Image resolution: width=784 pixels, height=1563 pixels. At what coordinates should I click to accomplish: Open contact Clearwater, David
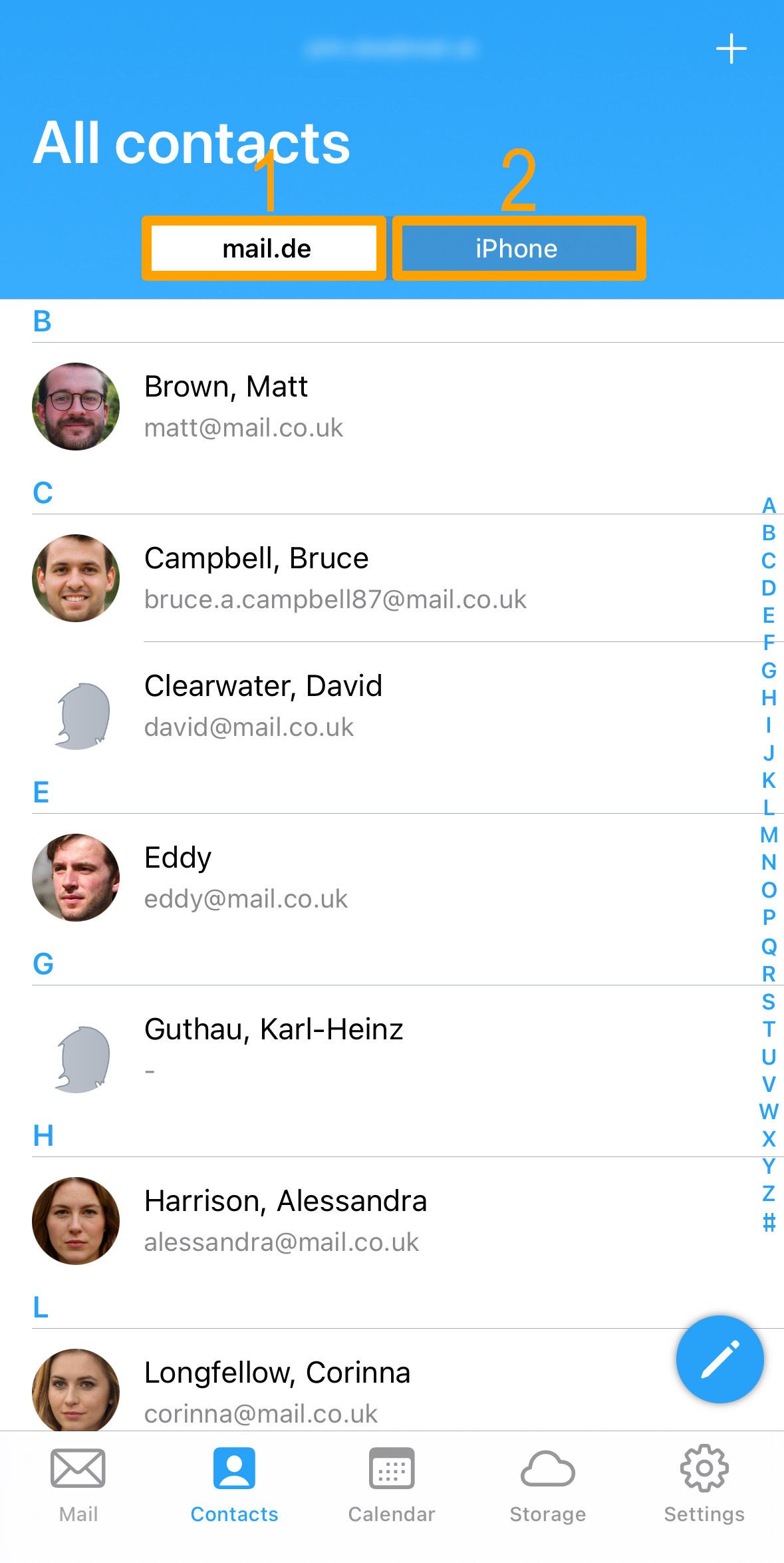pos(392,706)
